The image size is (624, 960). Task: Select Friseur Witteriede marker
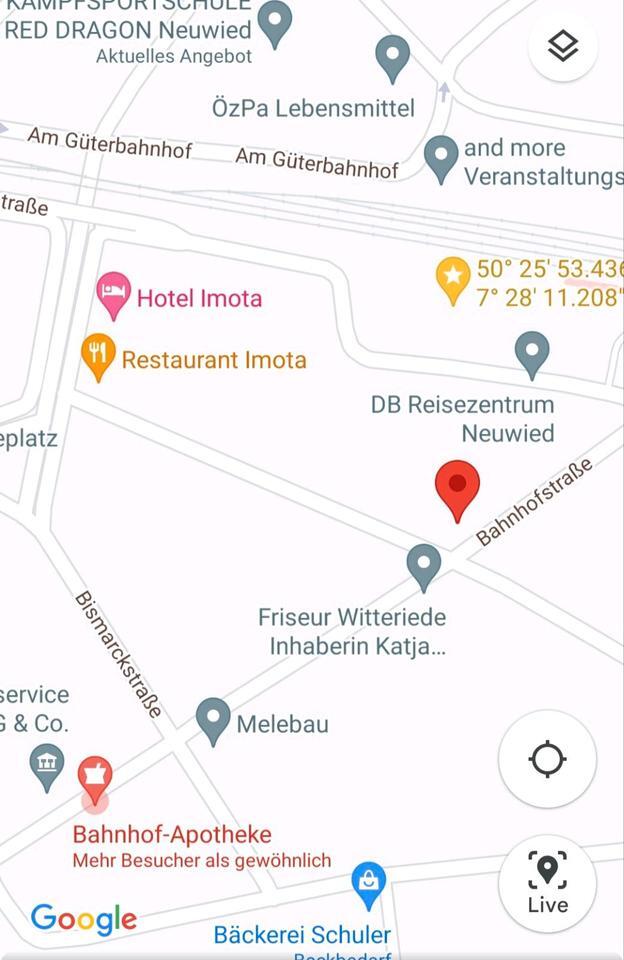424,565
